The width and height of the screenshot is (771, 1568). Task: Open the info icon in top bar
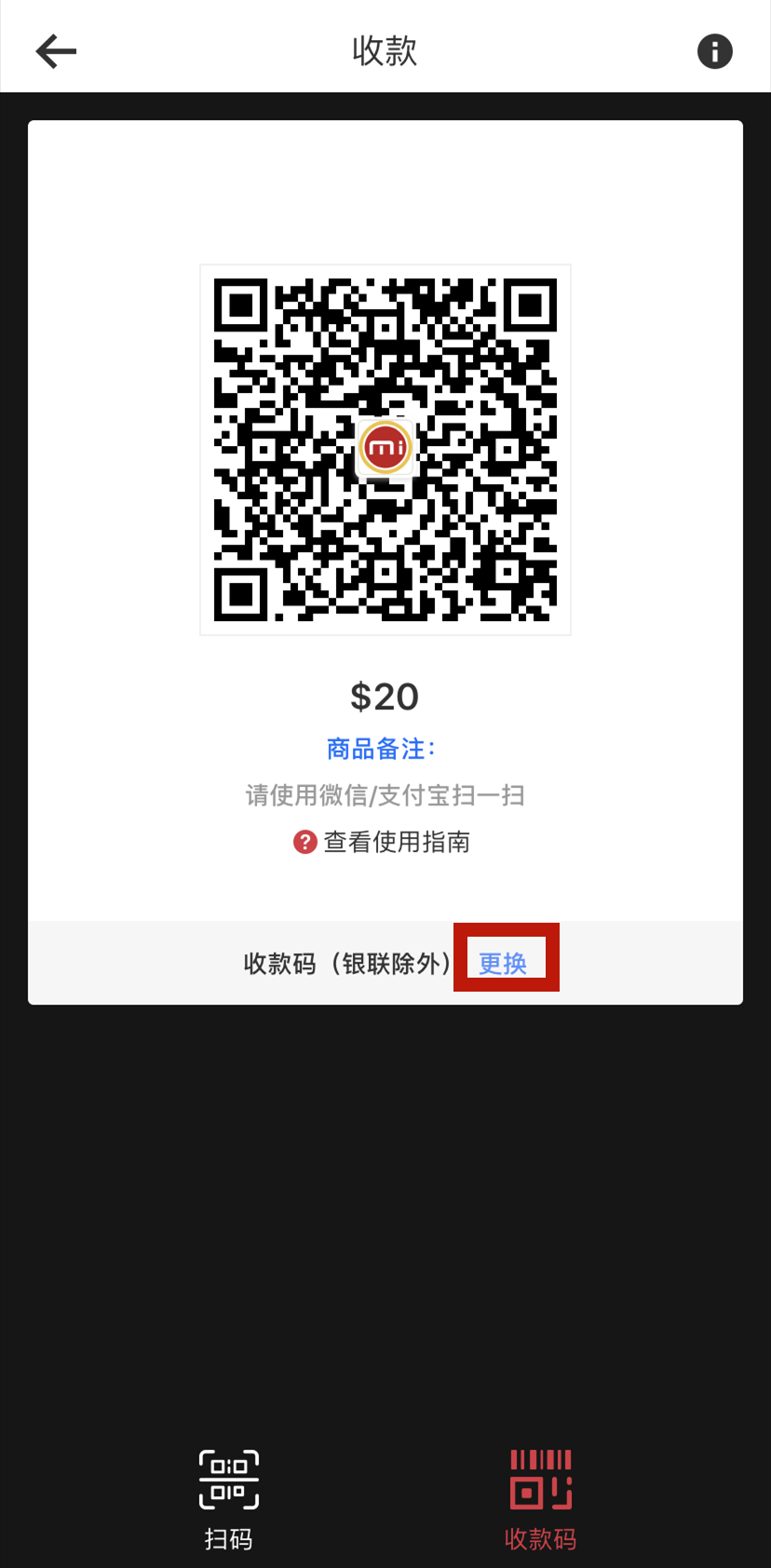[x=715, y=51]
